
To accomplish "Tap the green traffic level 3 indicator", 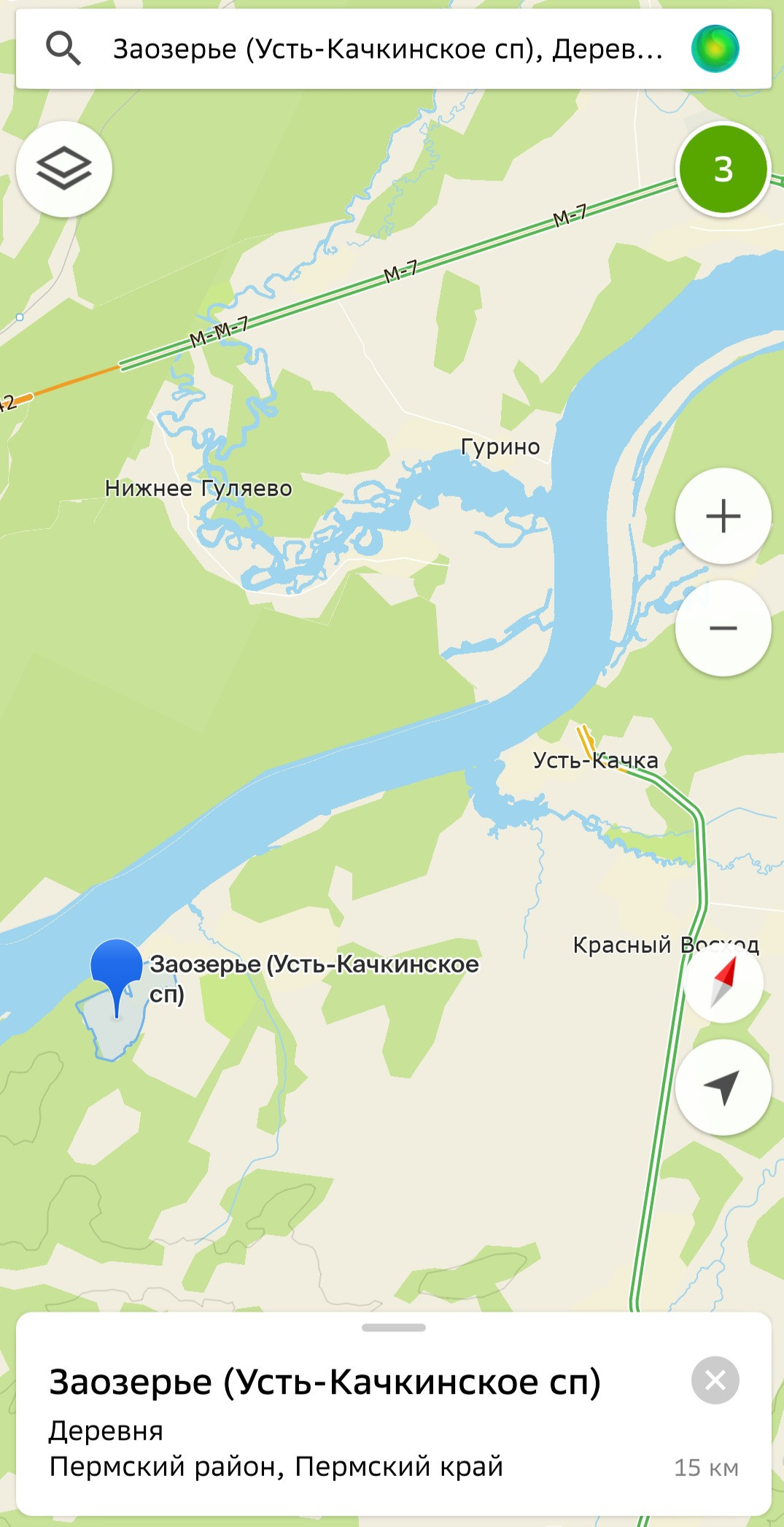I will [723, 169].
